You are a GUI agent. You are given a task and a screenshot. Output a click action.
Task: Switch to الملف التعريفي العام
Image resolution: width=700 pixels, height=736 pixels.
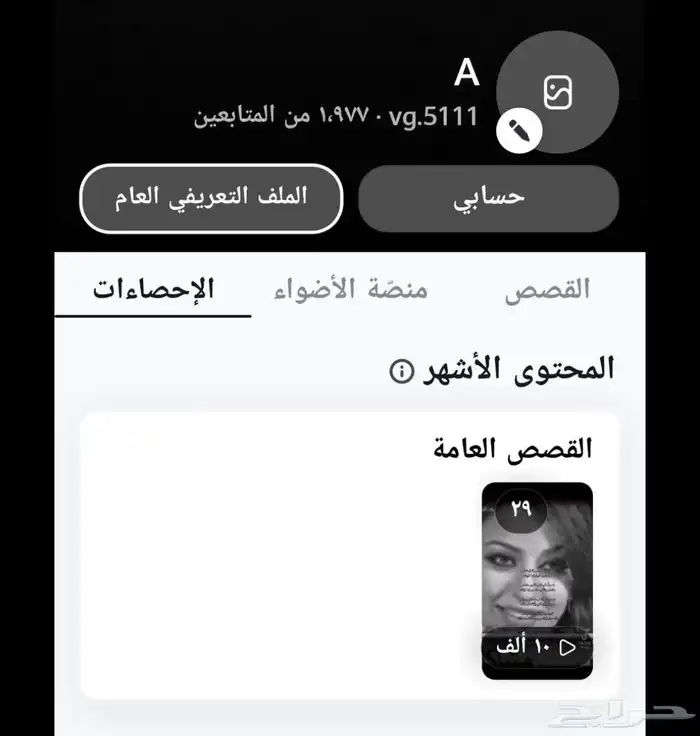click(211, 197)
